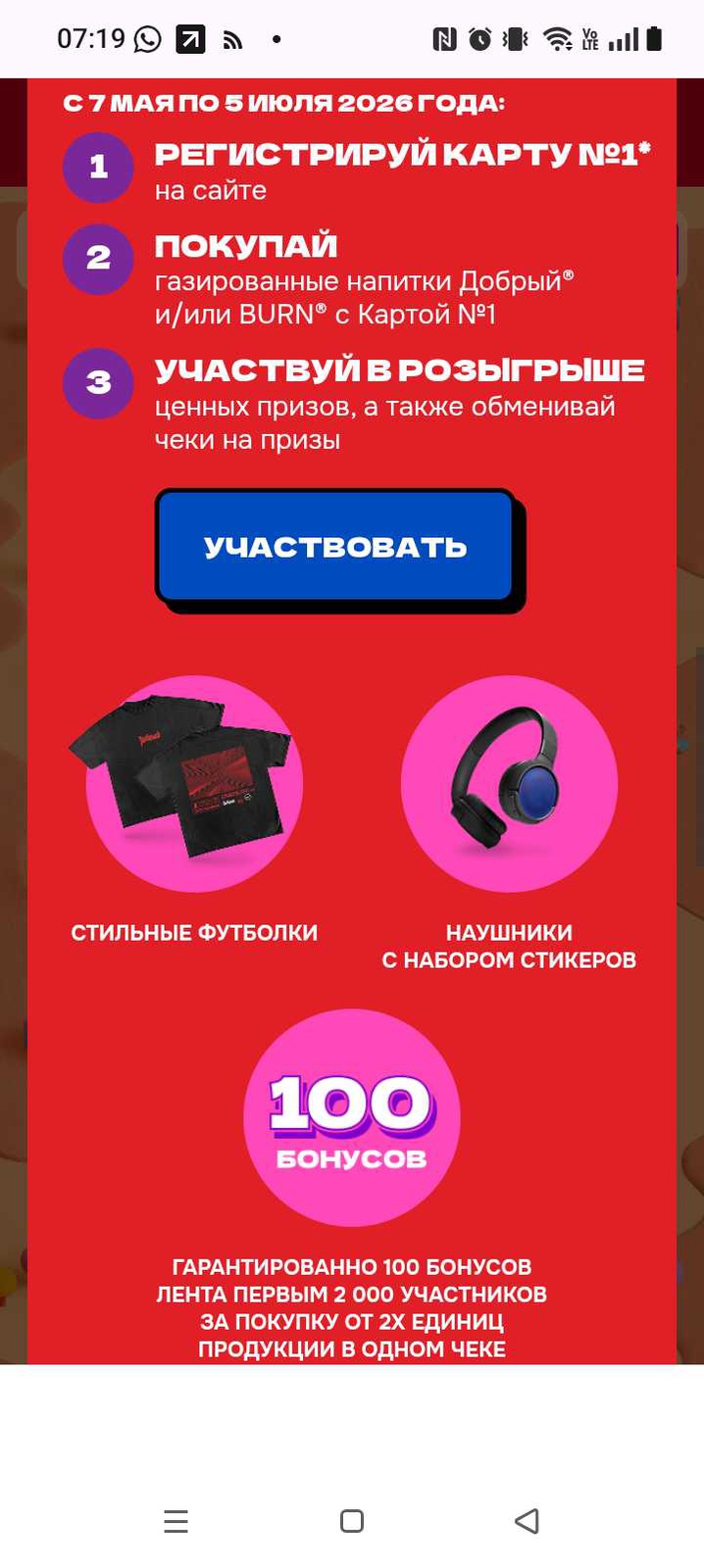704x1568 pixels.
Task: Return to the home screen
Action: [352, 1521]
